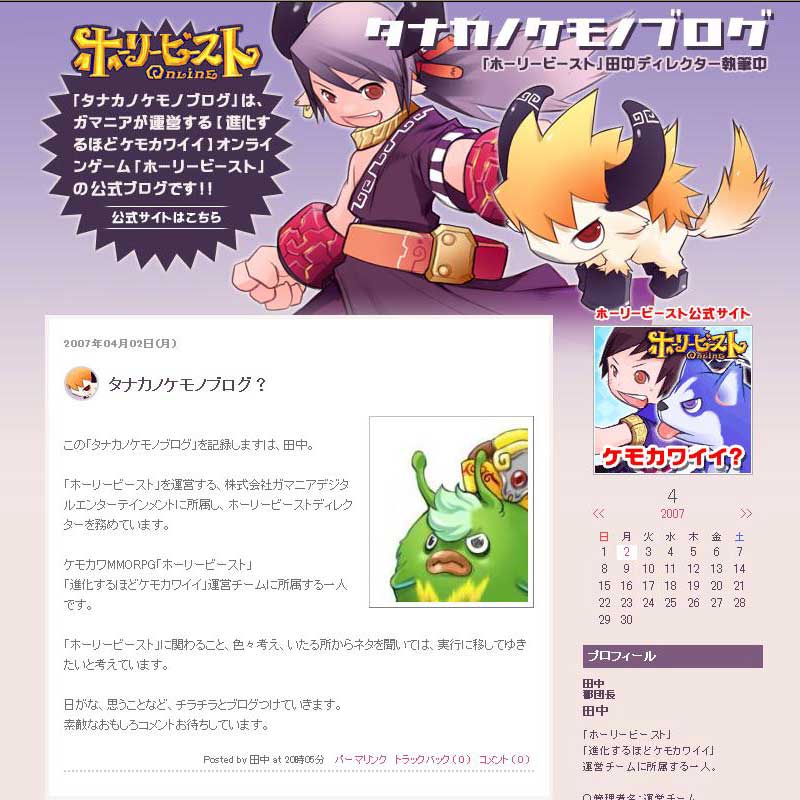View トラックバック (0) for the post
Screen dimensions: 800x800
(432, 760)
